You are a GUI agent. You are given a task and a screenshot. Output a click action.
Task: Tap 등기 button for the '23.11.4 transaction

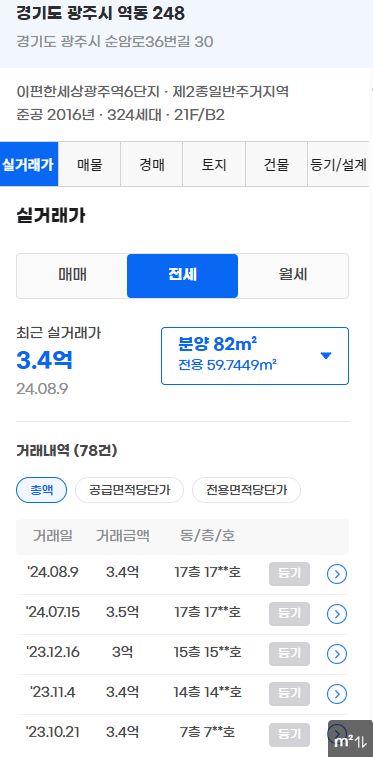tap(289, 694)
